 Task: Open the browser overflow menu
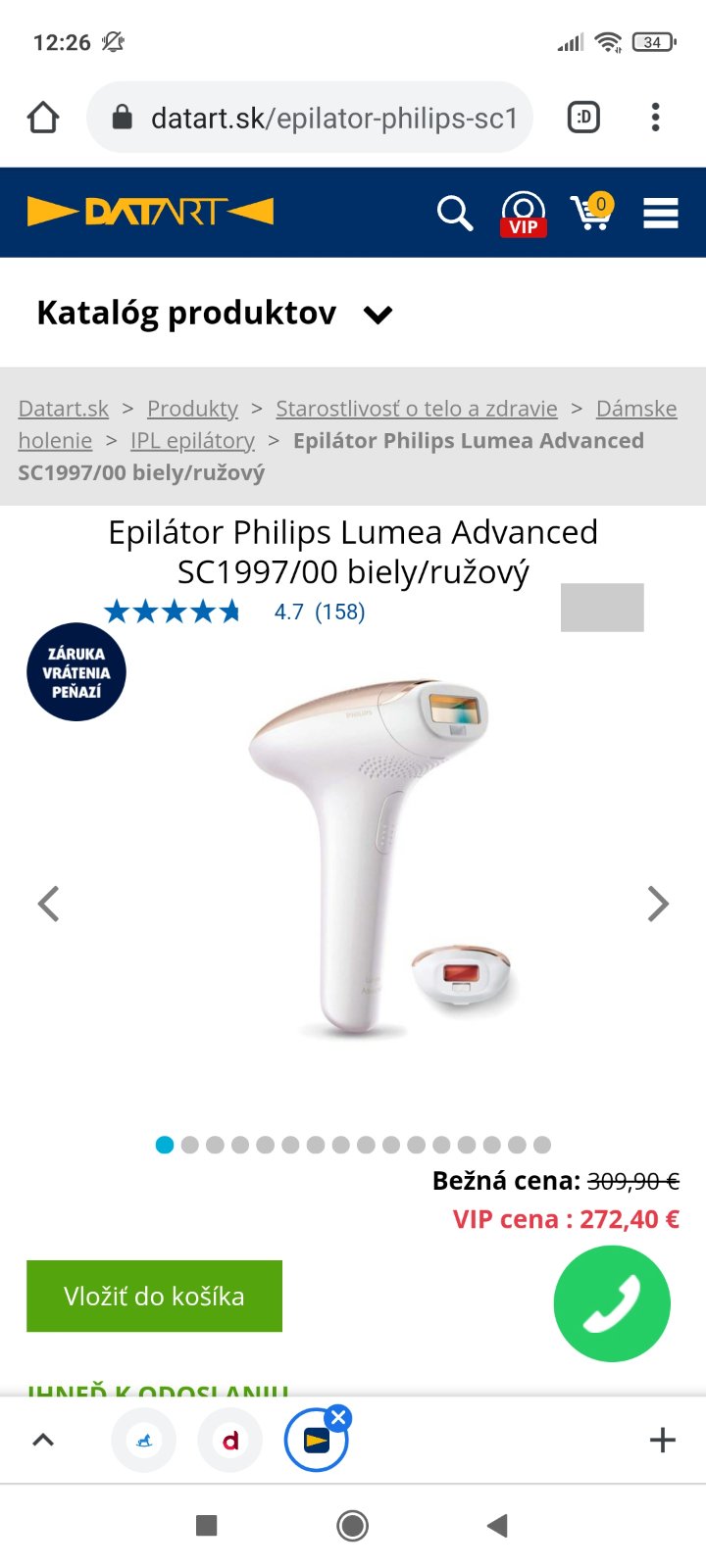(655, 118)
